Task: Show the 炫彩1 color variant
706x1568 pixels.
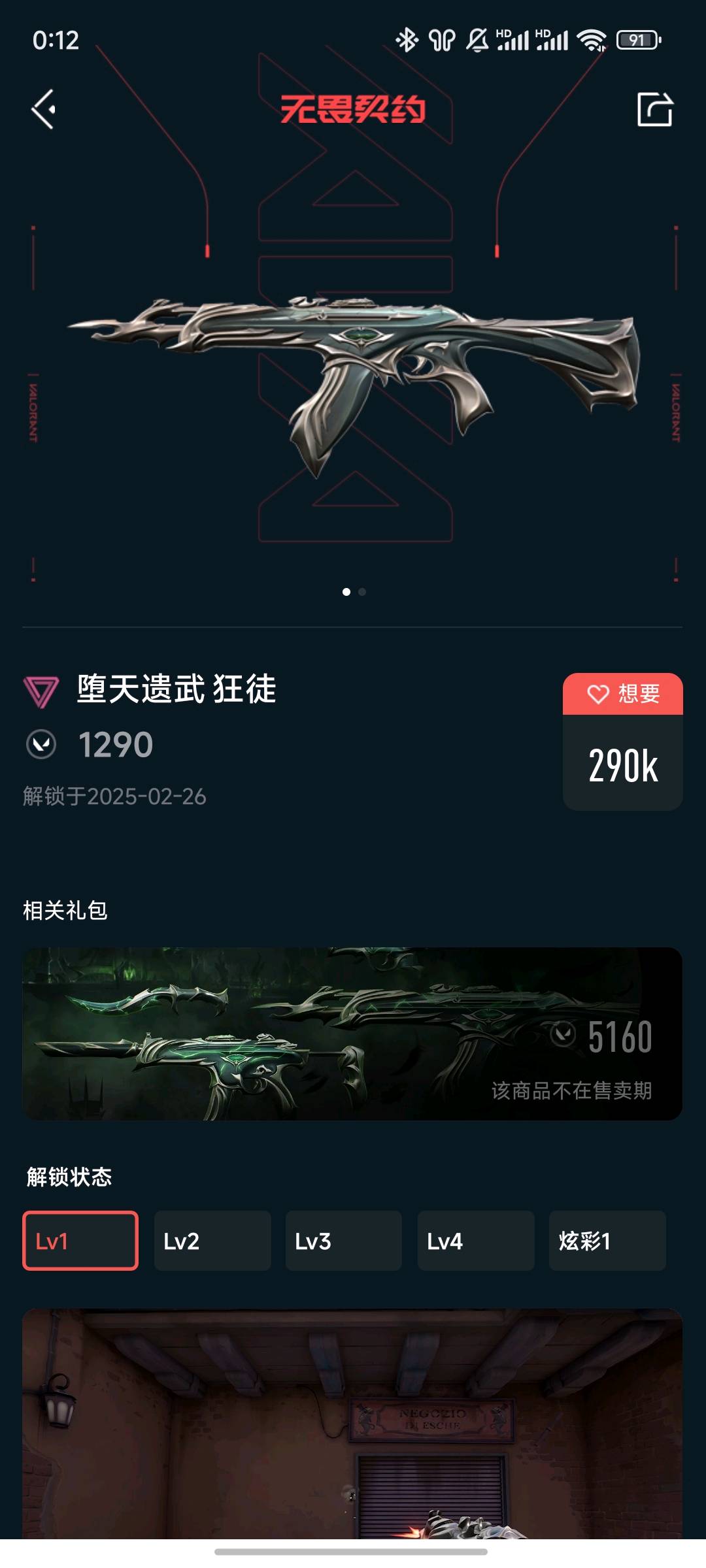Action: [x=607, y=1241]
